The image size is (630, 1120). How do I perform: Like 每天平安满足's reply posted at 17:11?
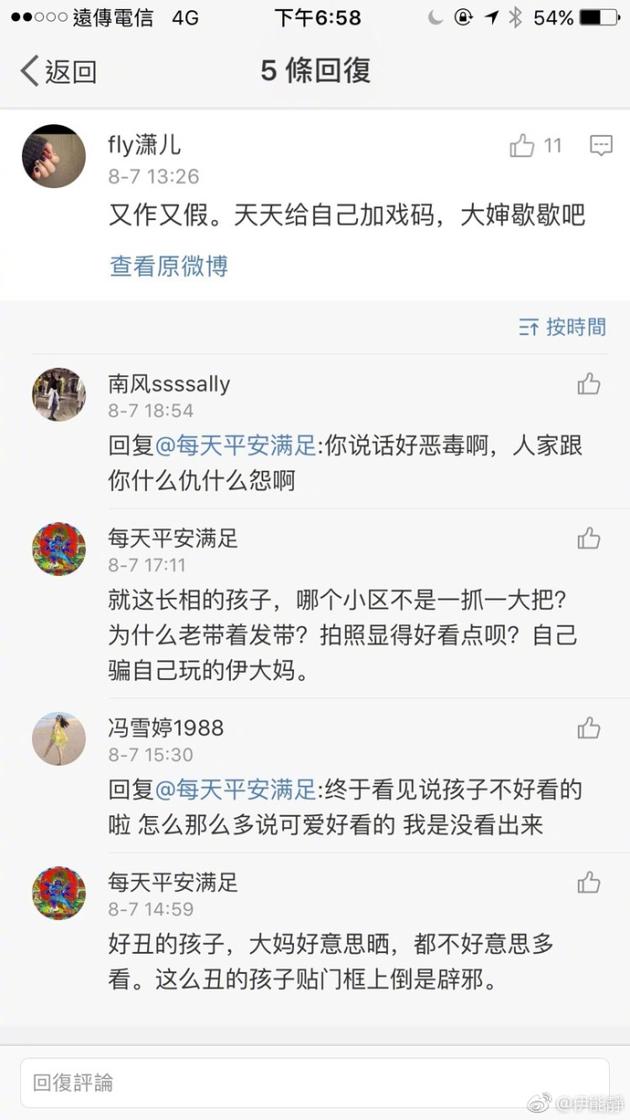(589, 539)
